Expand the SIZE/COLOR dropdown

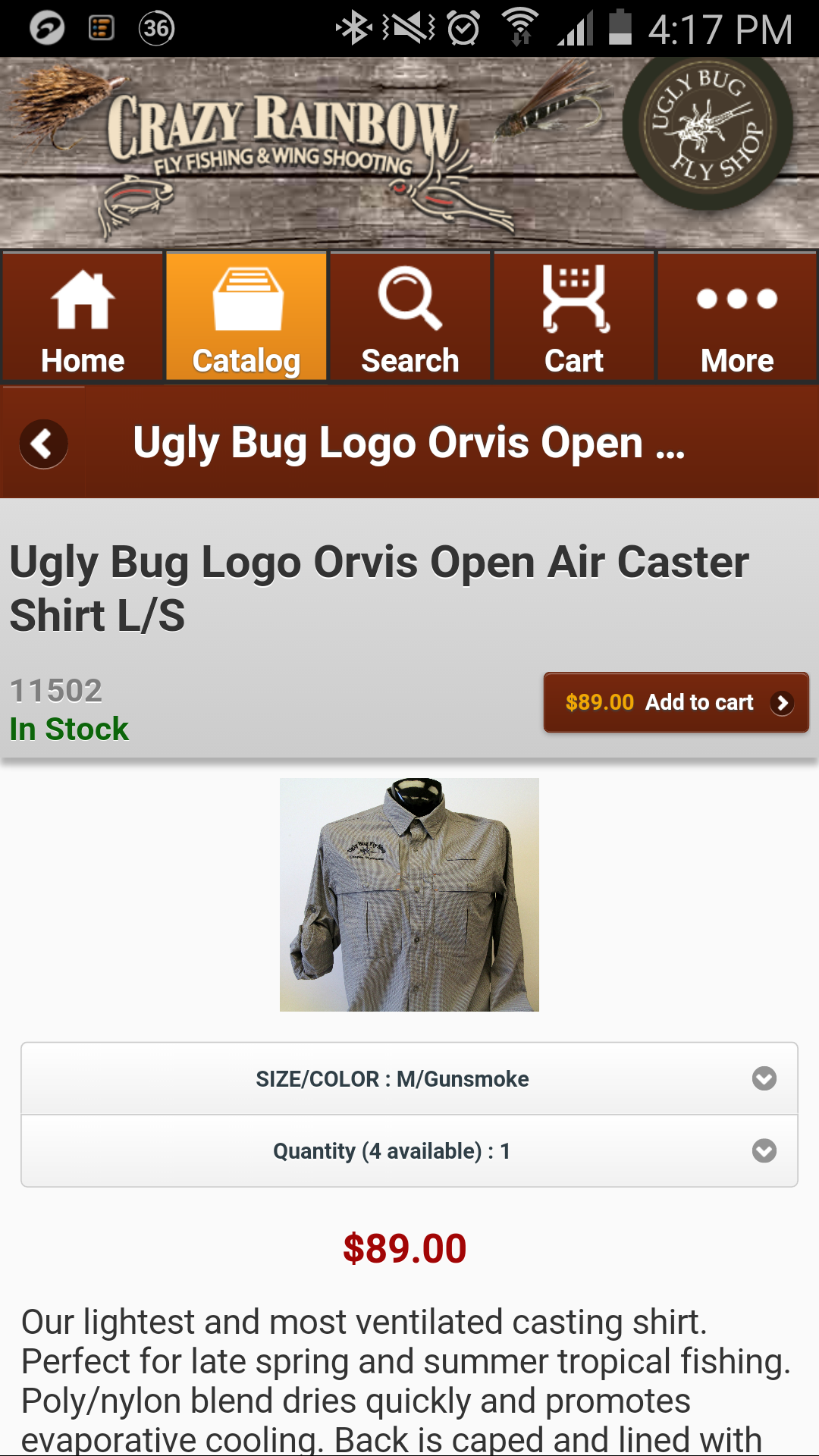409,1078
